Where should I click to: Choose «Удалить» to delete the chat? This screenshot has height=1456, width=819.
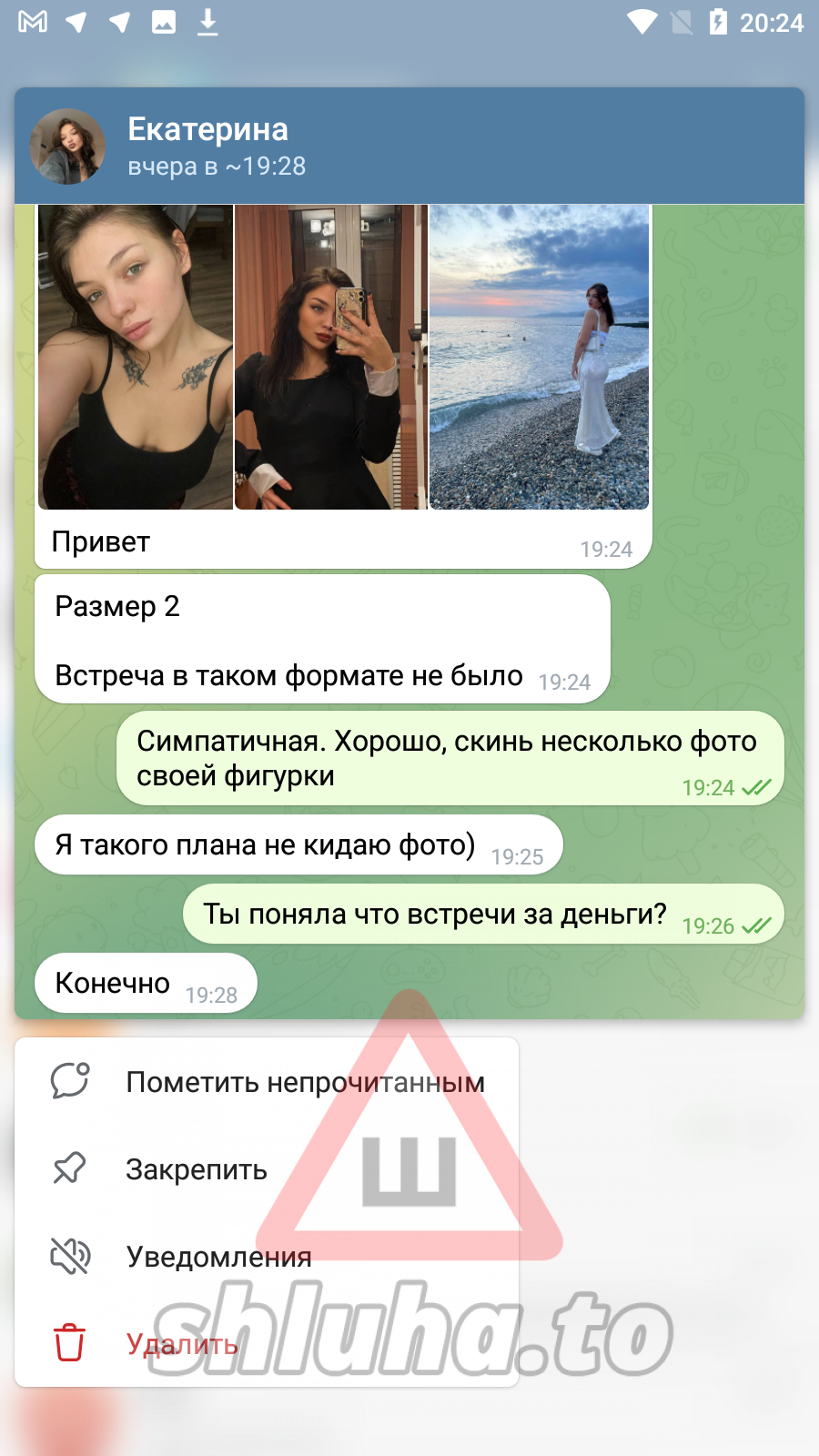pyautogui.click(x=182, y=1344)
